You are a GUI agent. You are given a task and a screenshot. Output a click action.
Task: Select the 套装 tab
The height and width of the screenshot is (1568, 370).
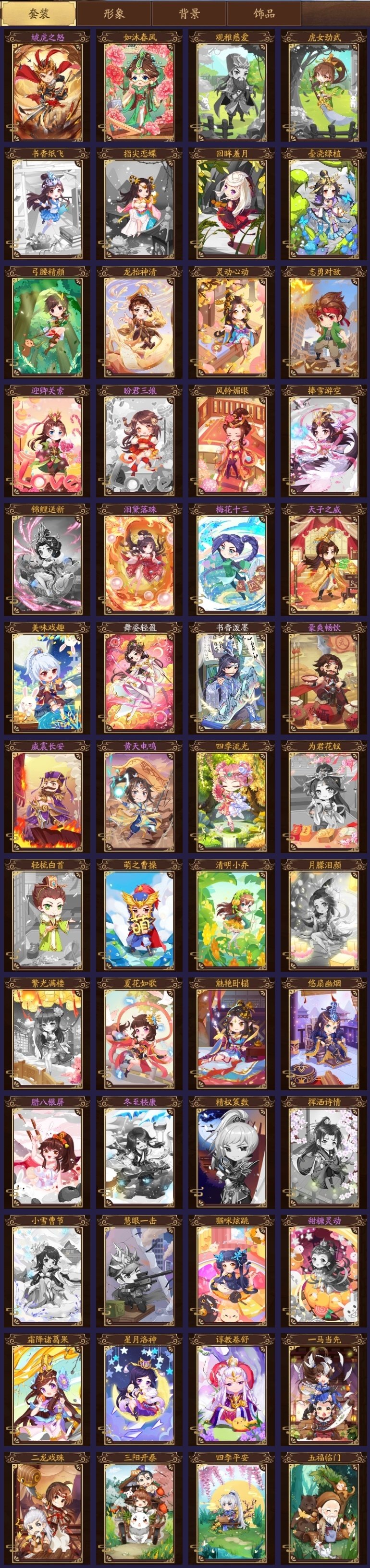coord(39,13)
